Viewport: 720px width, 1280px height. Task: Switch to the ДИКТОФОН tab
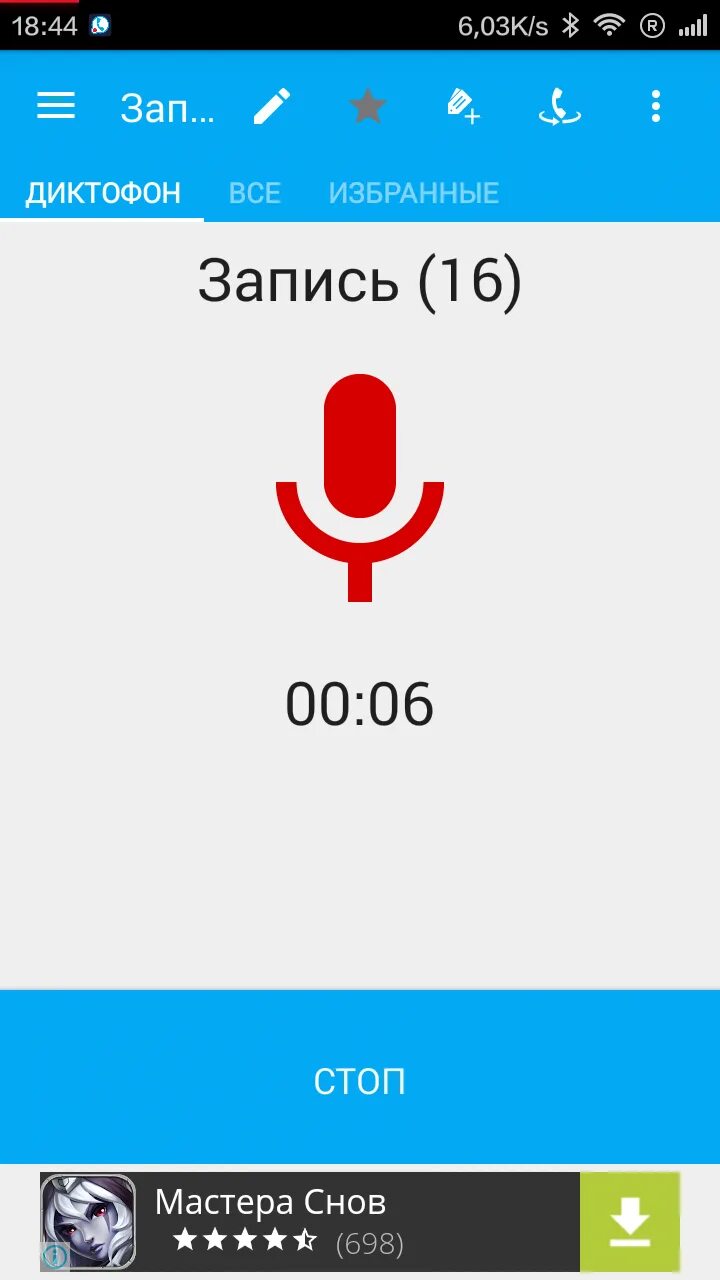click(x=103, y=192)
